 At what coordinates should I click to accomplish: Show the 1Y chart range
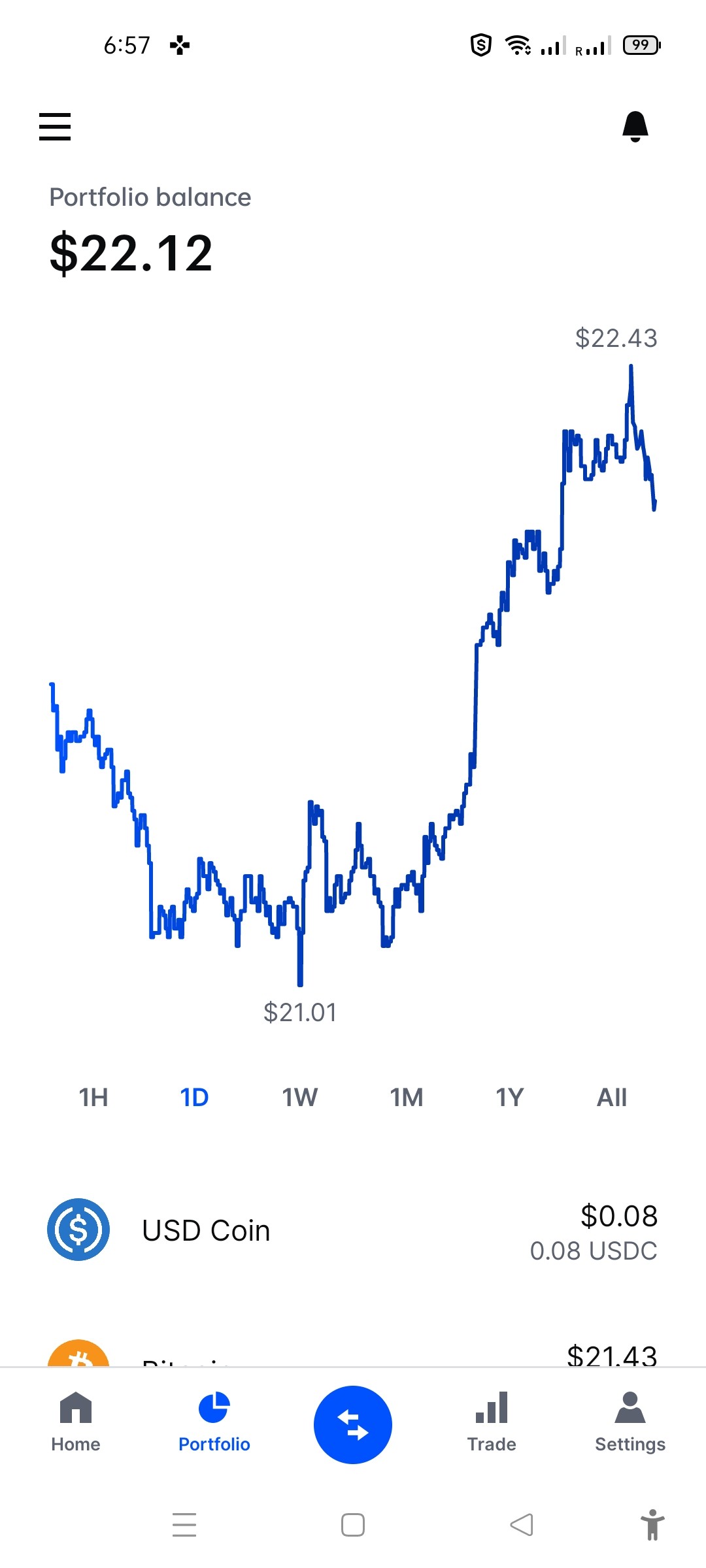tap(510, 1097)
